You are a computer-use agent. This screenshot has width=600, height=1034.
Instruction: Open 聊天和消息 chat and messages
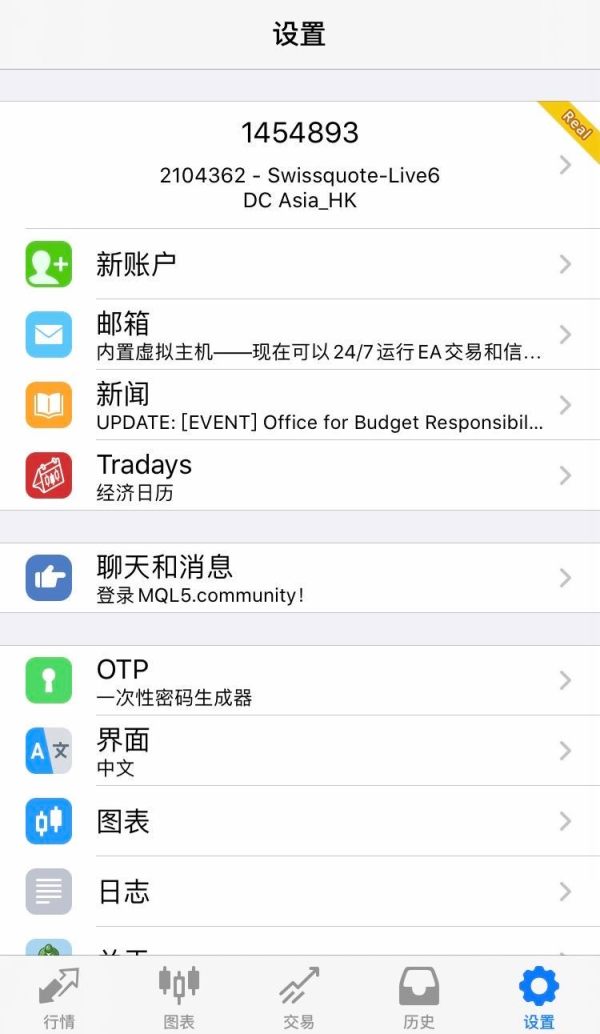(x=300, y=578)
